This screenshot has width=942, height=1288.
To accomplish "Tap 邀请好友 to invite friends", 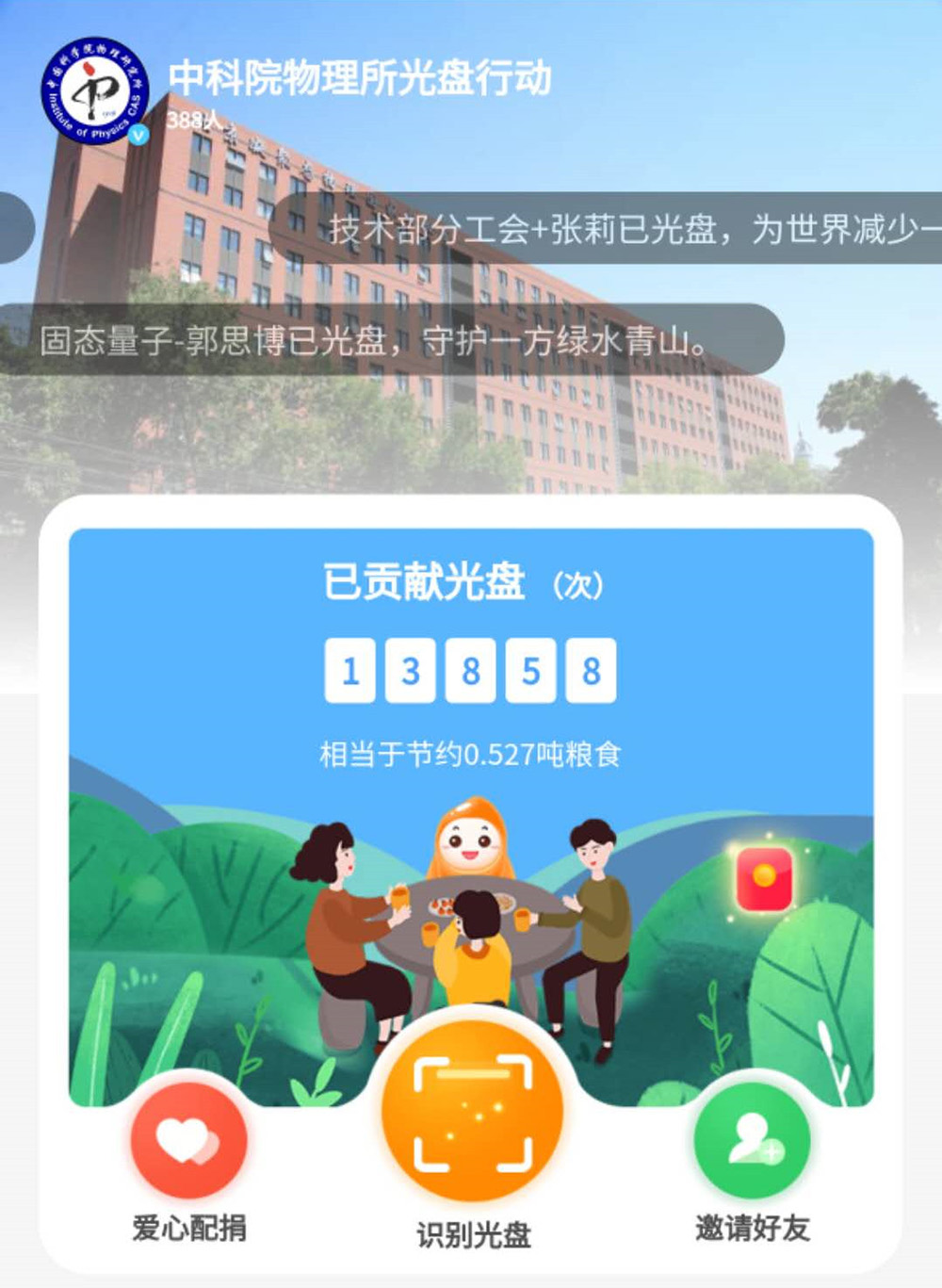I will [752, 1141].
